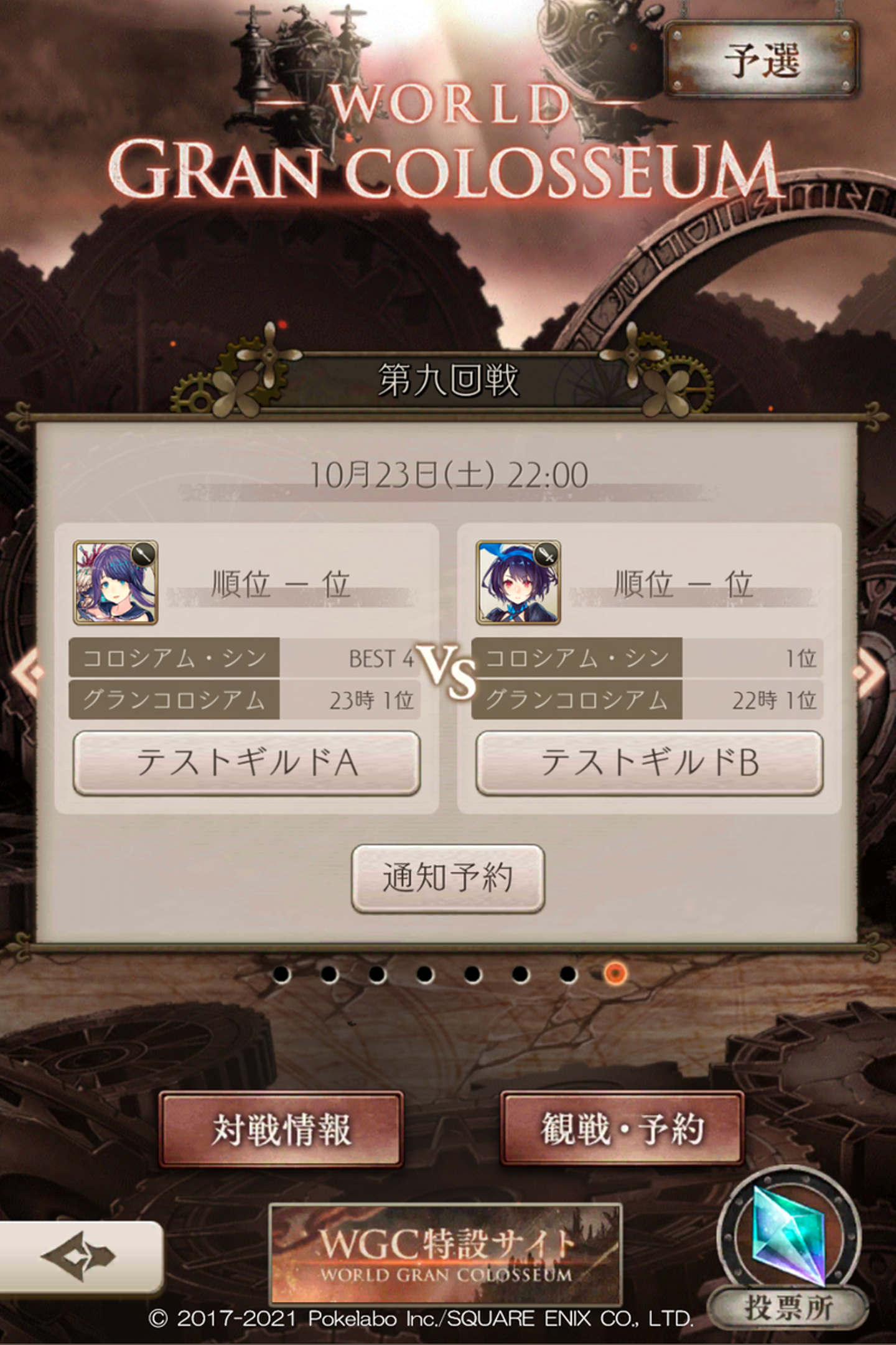This screenshot has width=896, height=1345.
Task: Open 対戦情報 match information
Action: pyautogui.click(x=281, y=1129)
